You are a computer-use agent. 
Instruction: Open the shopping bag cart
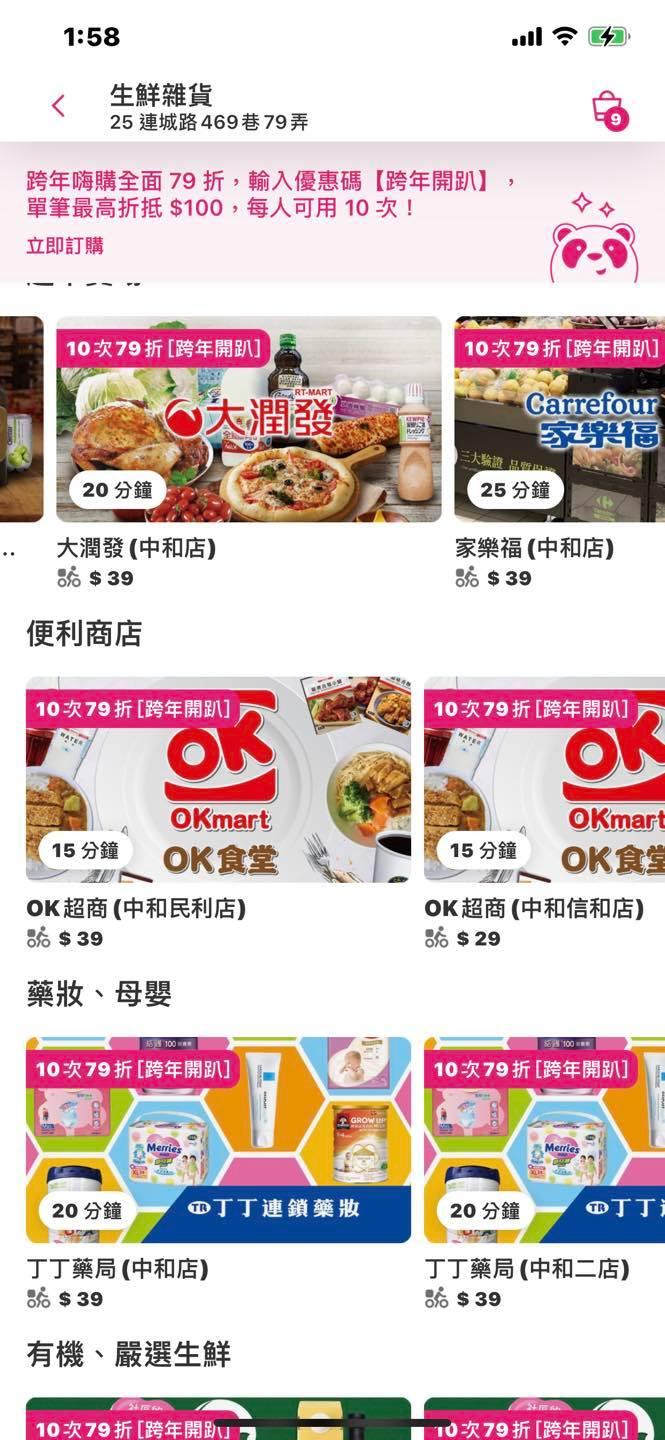pyautogui.click(x=607, y=107)
